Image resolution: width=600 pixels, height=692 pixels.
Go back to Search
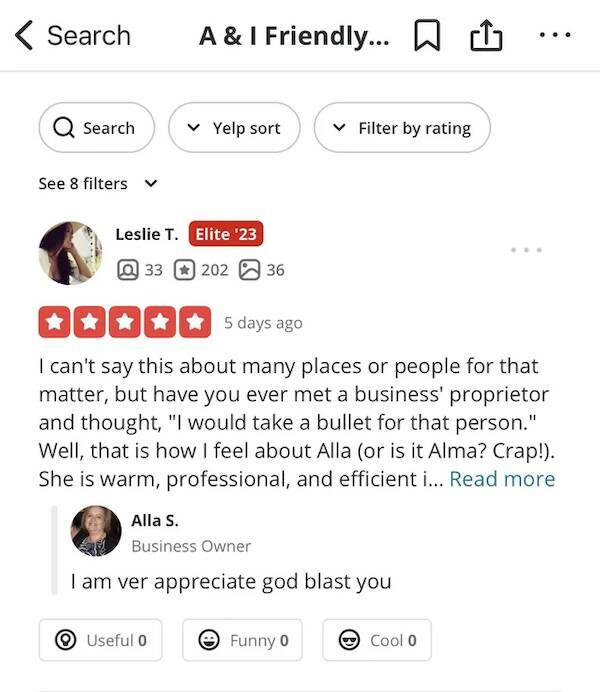tap(72, 36)
